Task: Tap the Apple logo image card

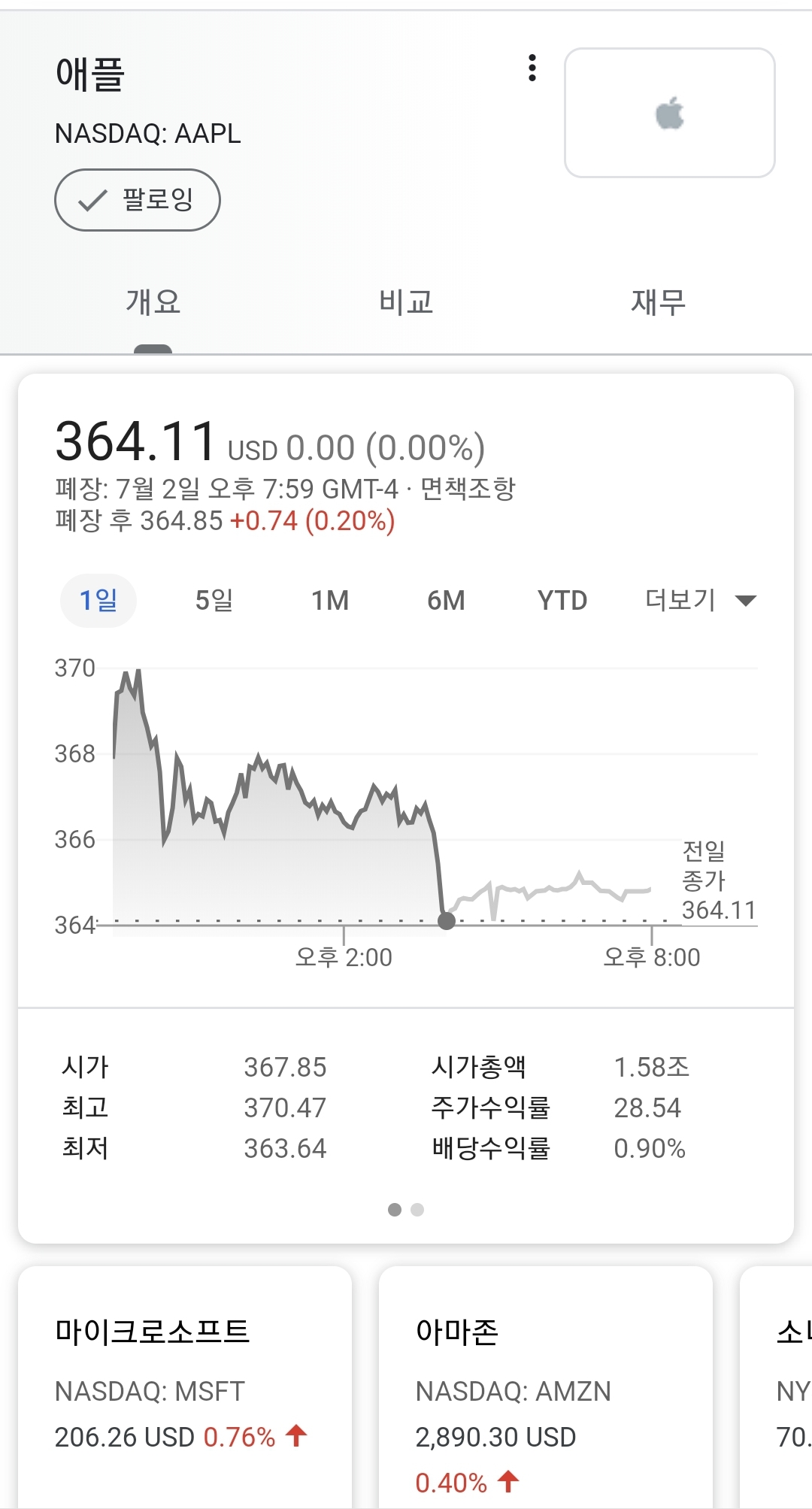Action: (x=670, y=113)
